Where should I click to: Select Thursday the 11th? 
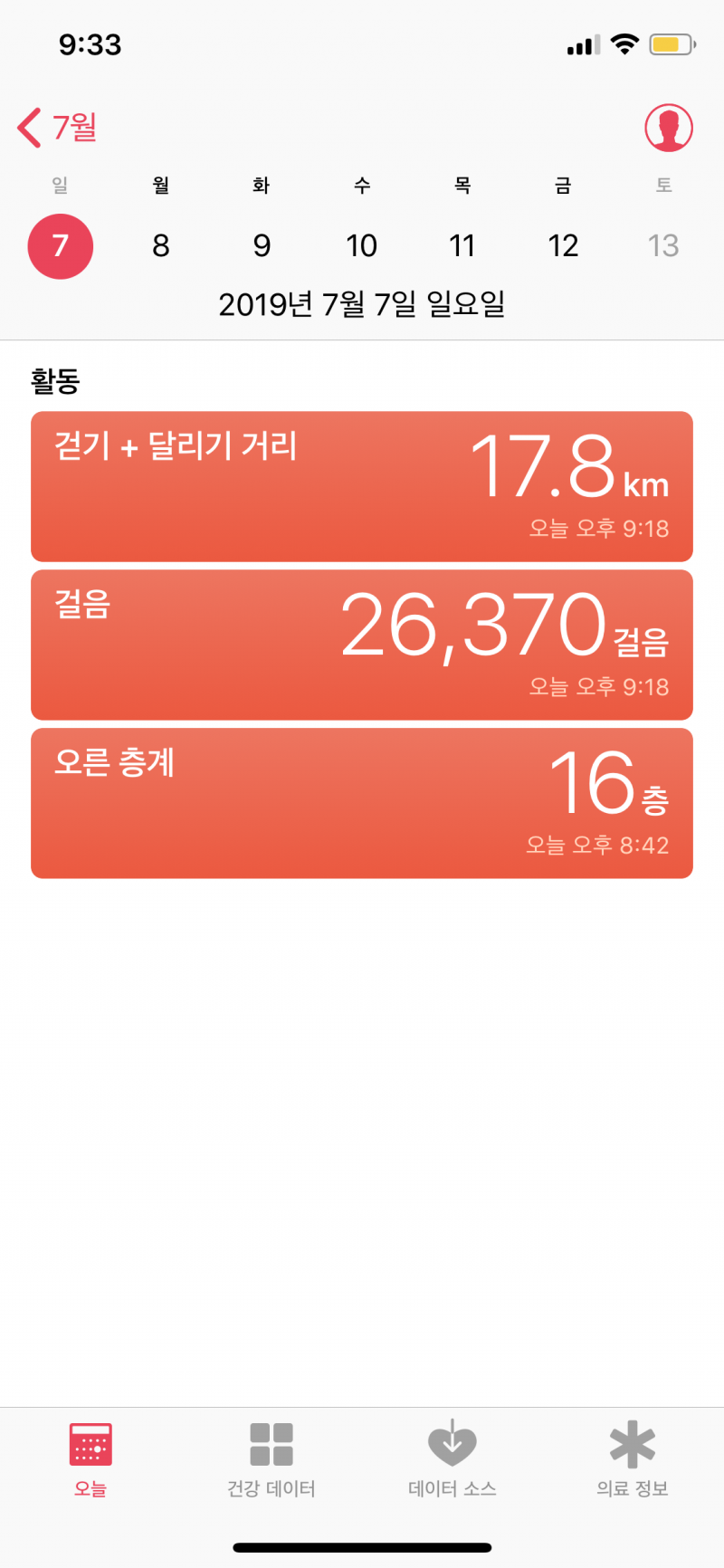point(462,245)
